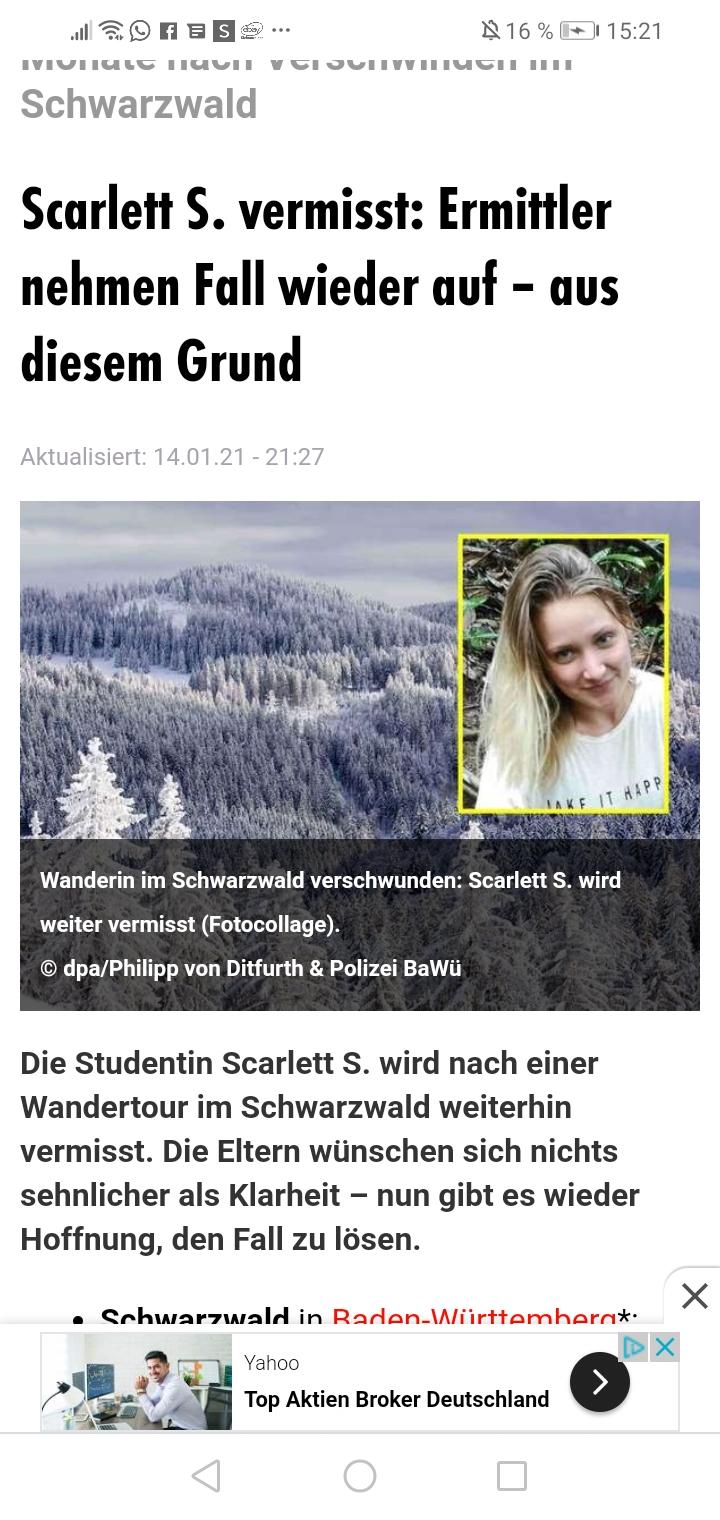720x1520 pixels.
Task: Open recent apps overview
Action: (x=512, y=1476)
